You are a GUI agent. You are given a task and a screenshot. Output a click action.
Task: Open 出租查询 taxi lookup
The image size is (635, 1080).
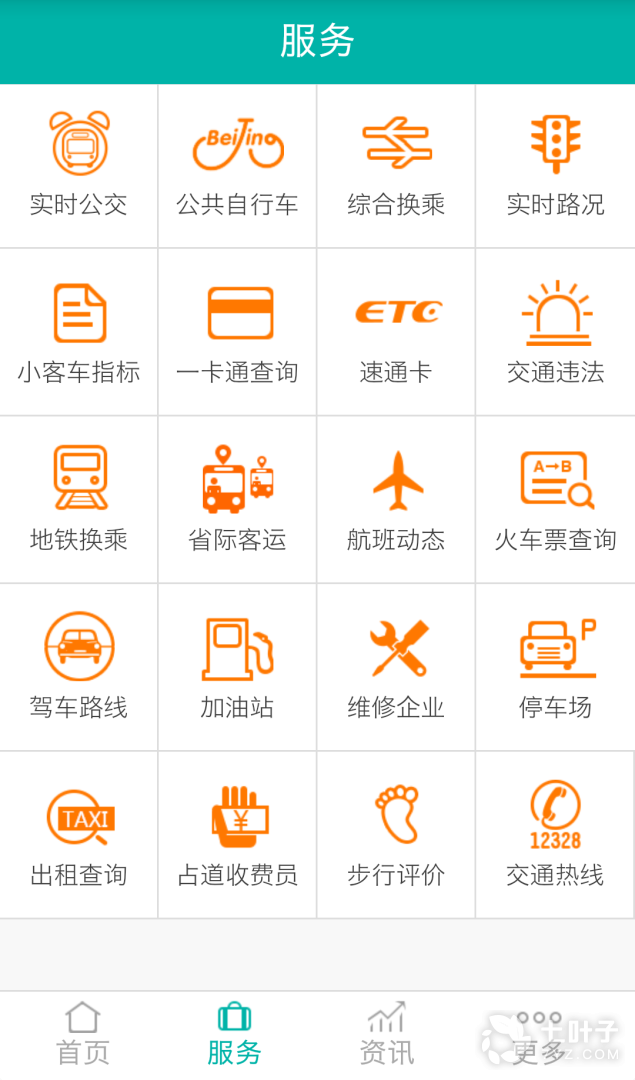click(x=79, y=835)
